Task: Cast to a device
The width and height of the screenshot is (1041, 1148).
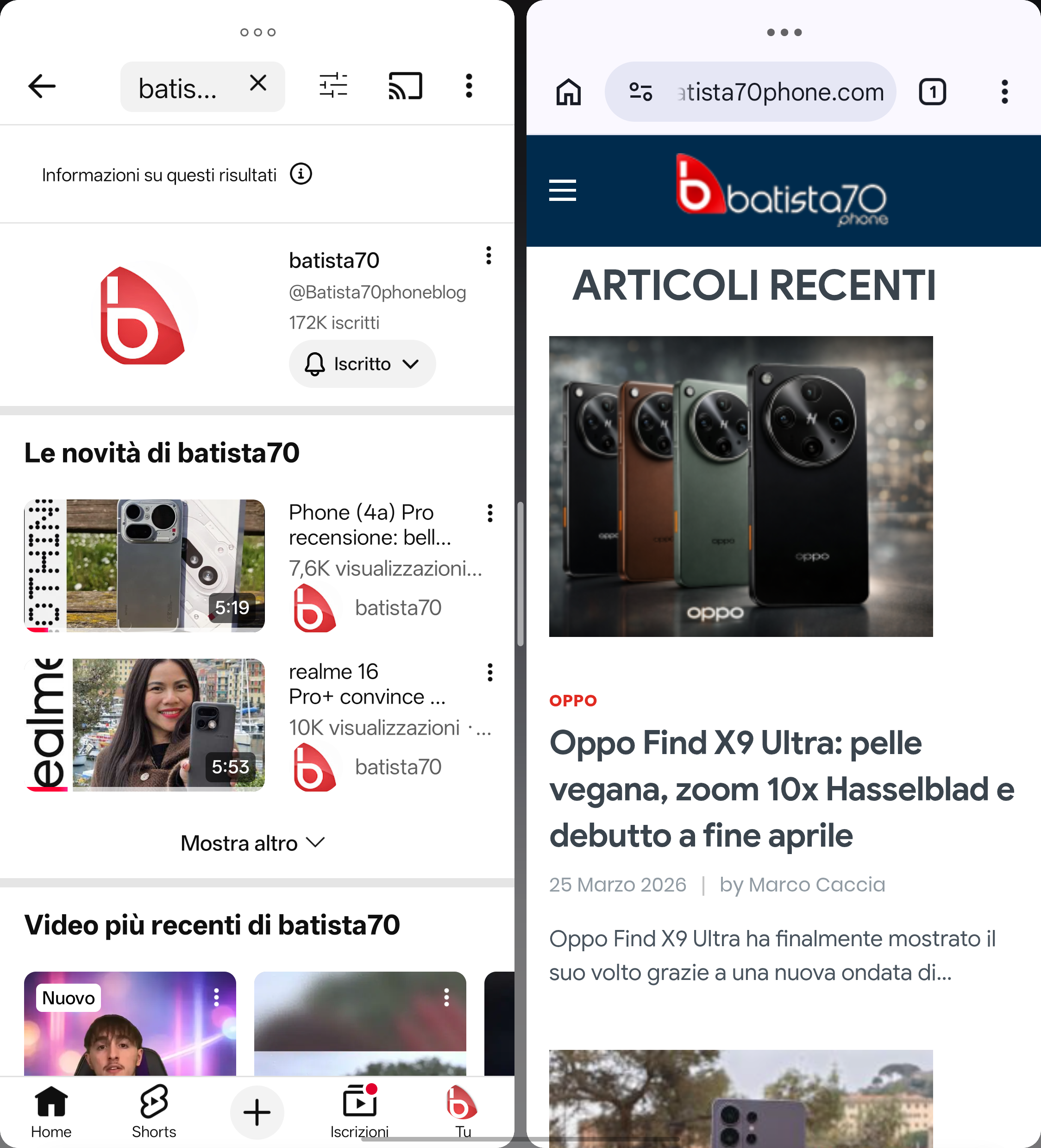Action: click(405, 86)
